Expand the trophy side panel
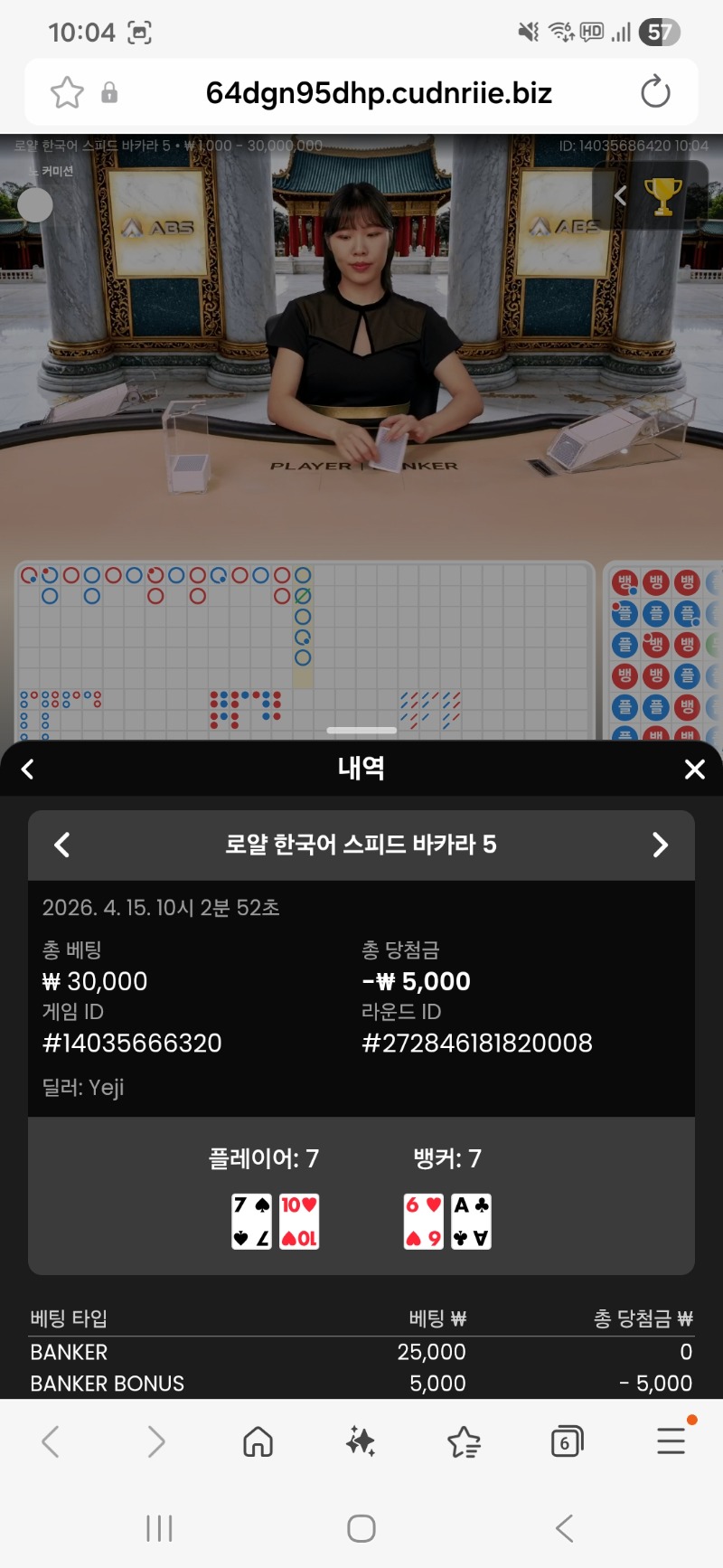 [621, 195]
